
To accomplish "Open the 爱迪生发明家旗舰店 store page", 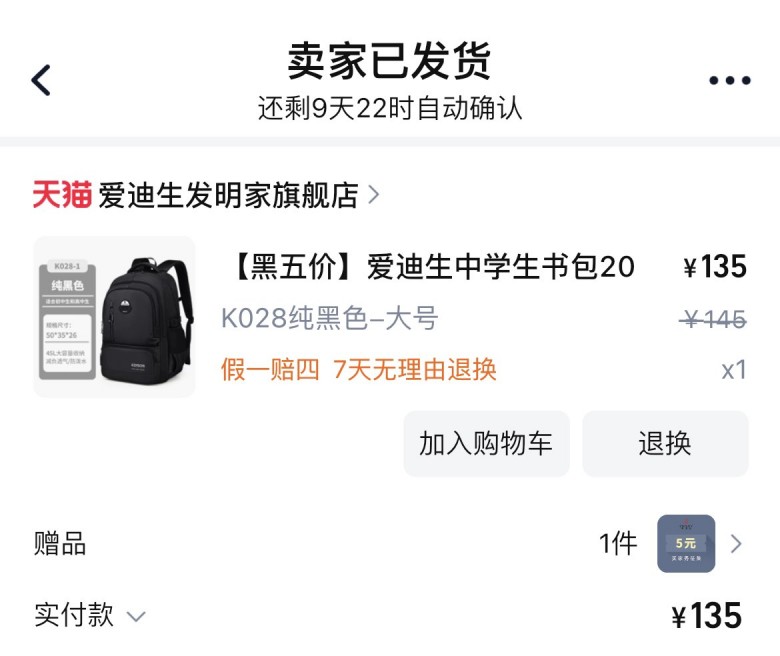I will 228,195.
